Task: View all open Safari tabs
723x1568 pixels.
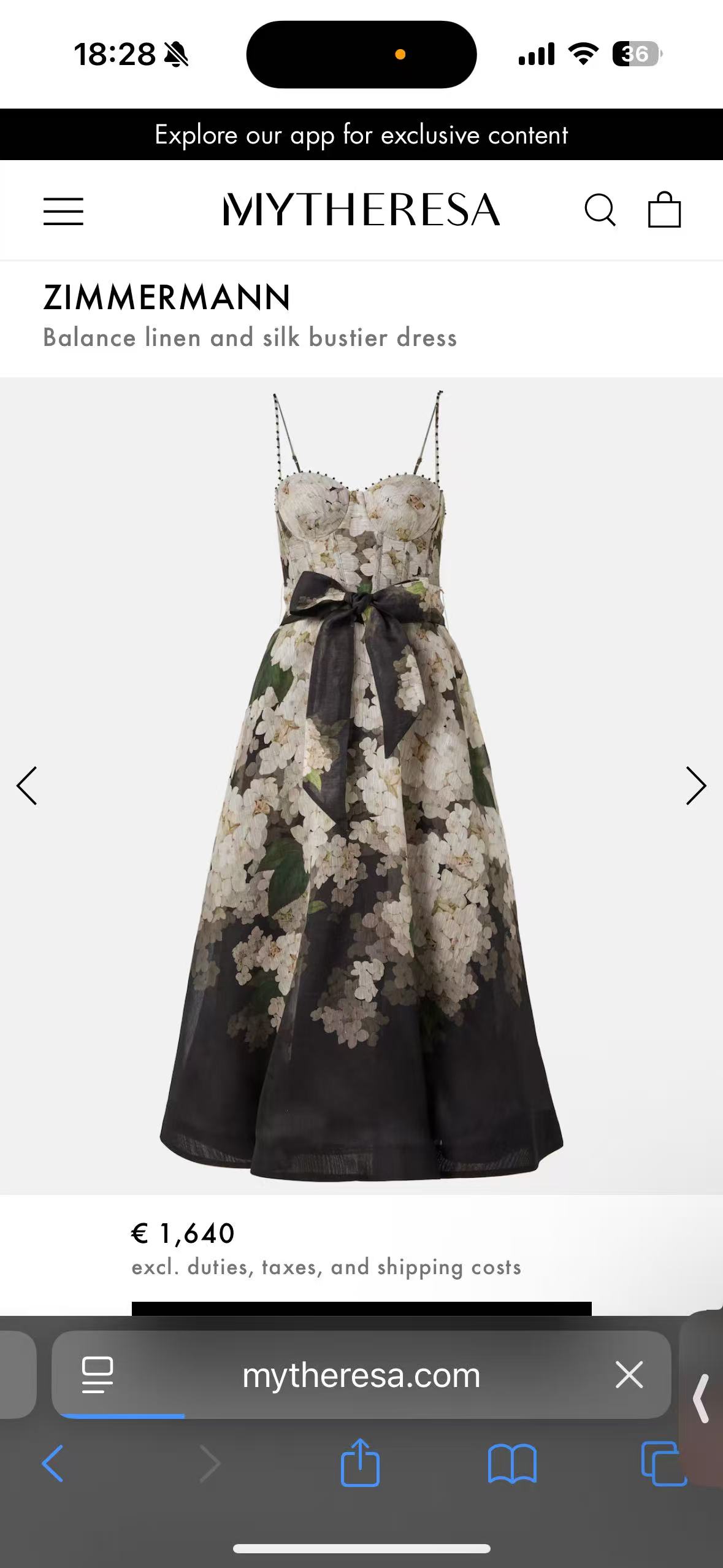Action: (662, 1464)
